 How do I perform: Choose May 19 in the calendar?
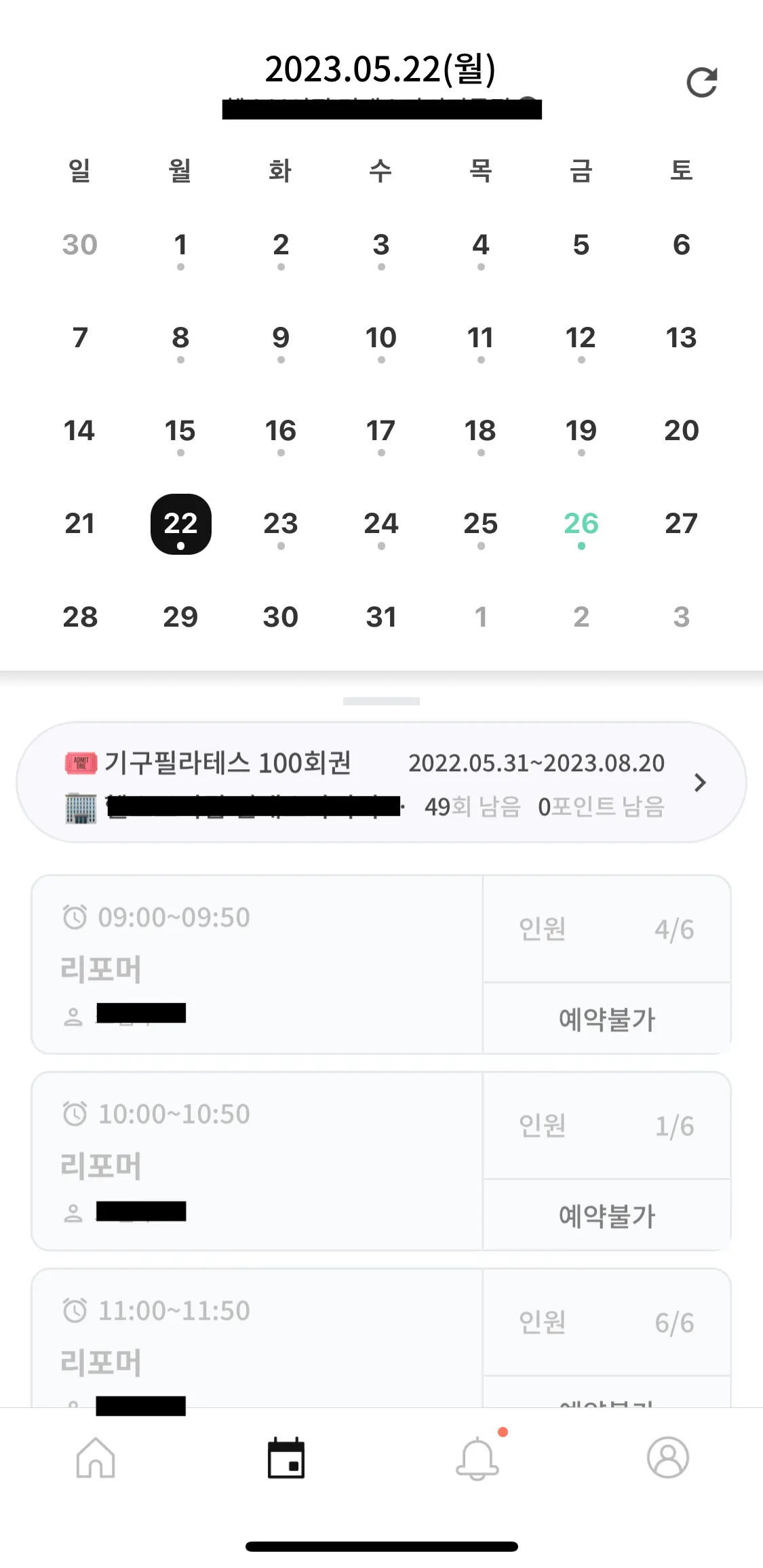[x=581, y=431]
